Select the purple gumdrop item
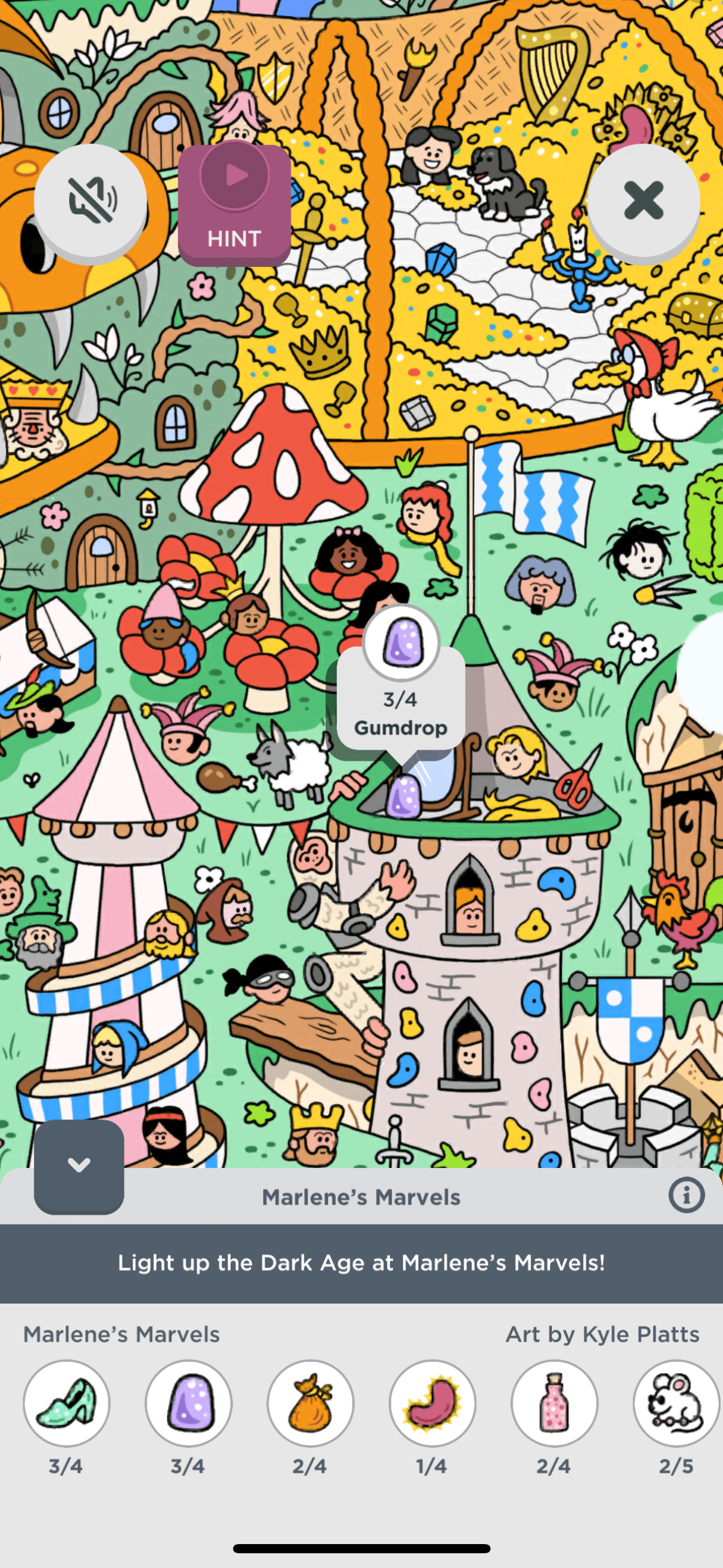 (188, 1403)
